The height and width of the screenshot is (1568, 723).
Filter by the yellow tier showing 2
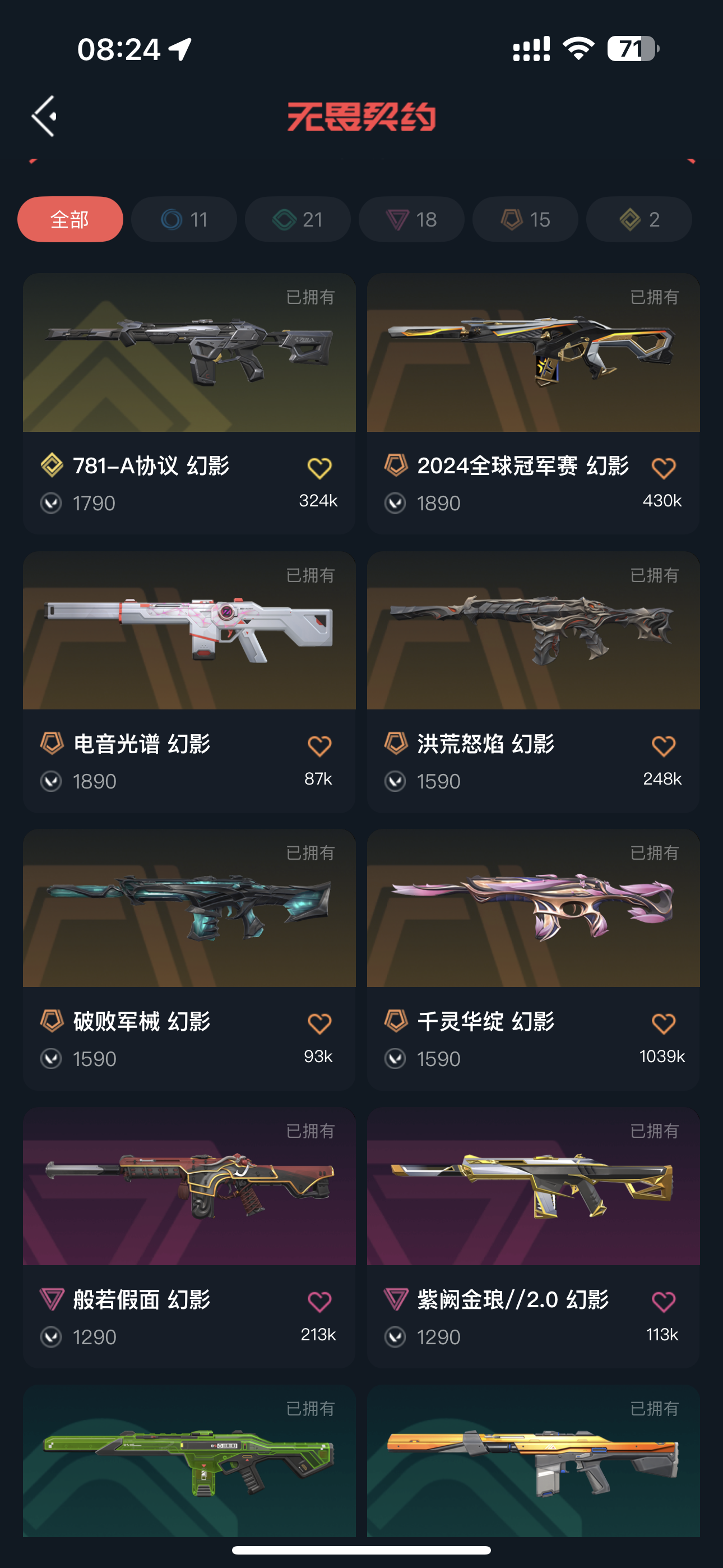(639, 219)
